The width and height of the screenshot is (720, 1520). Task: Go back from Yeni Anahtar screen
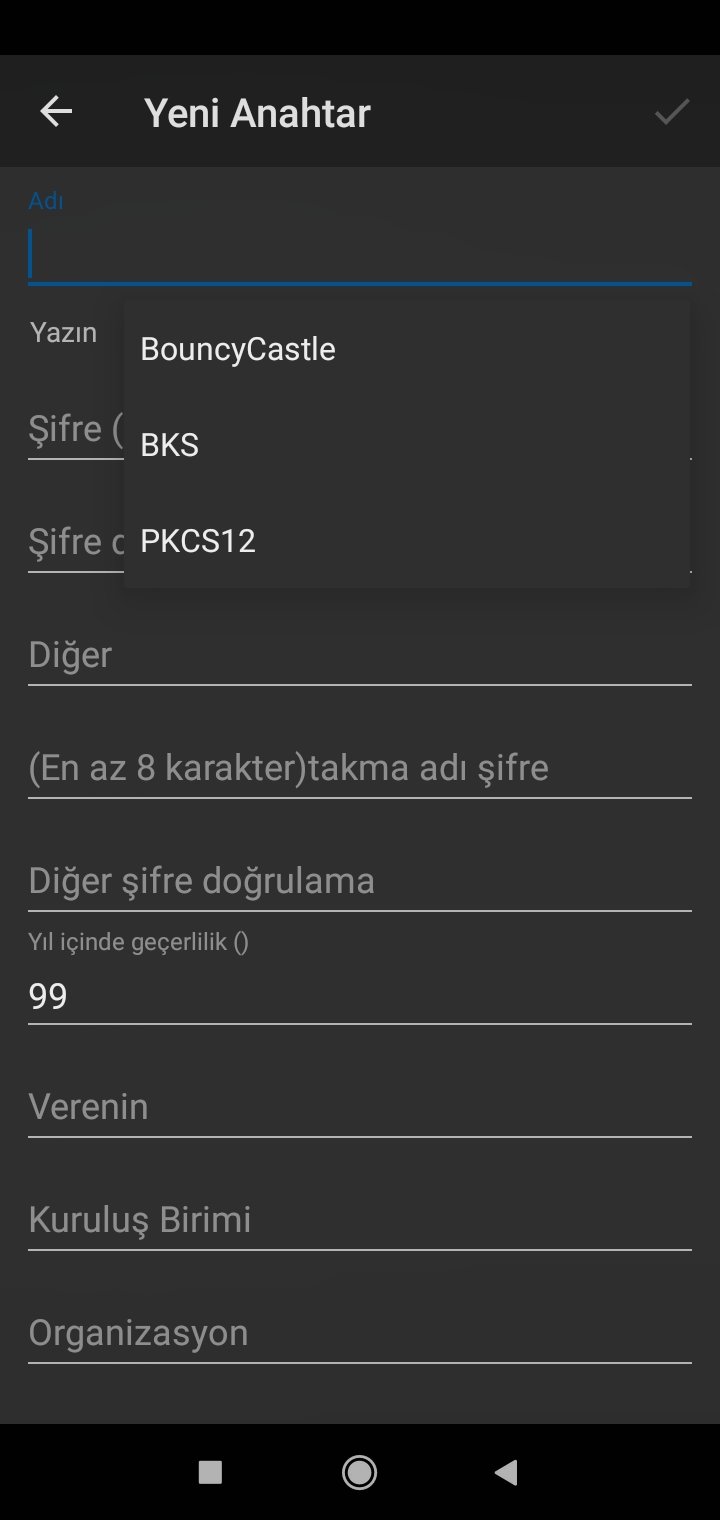tap(56, 112)
